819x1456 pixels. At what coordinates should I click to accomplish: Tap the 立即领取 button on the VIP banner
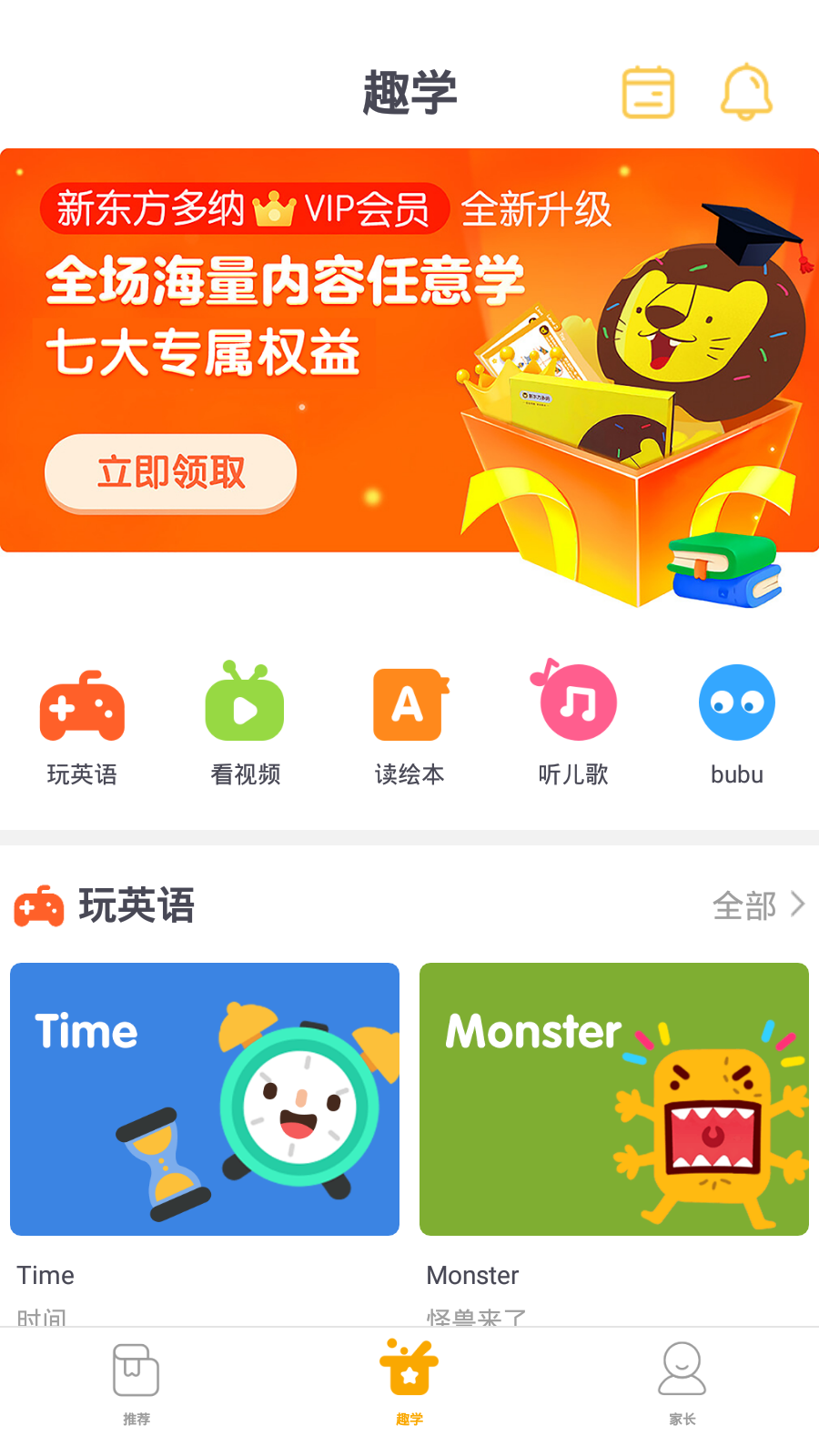click(x=171, y=473)
